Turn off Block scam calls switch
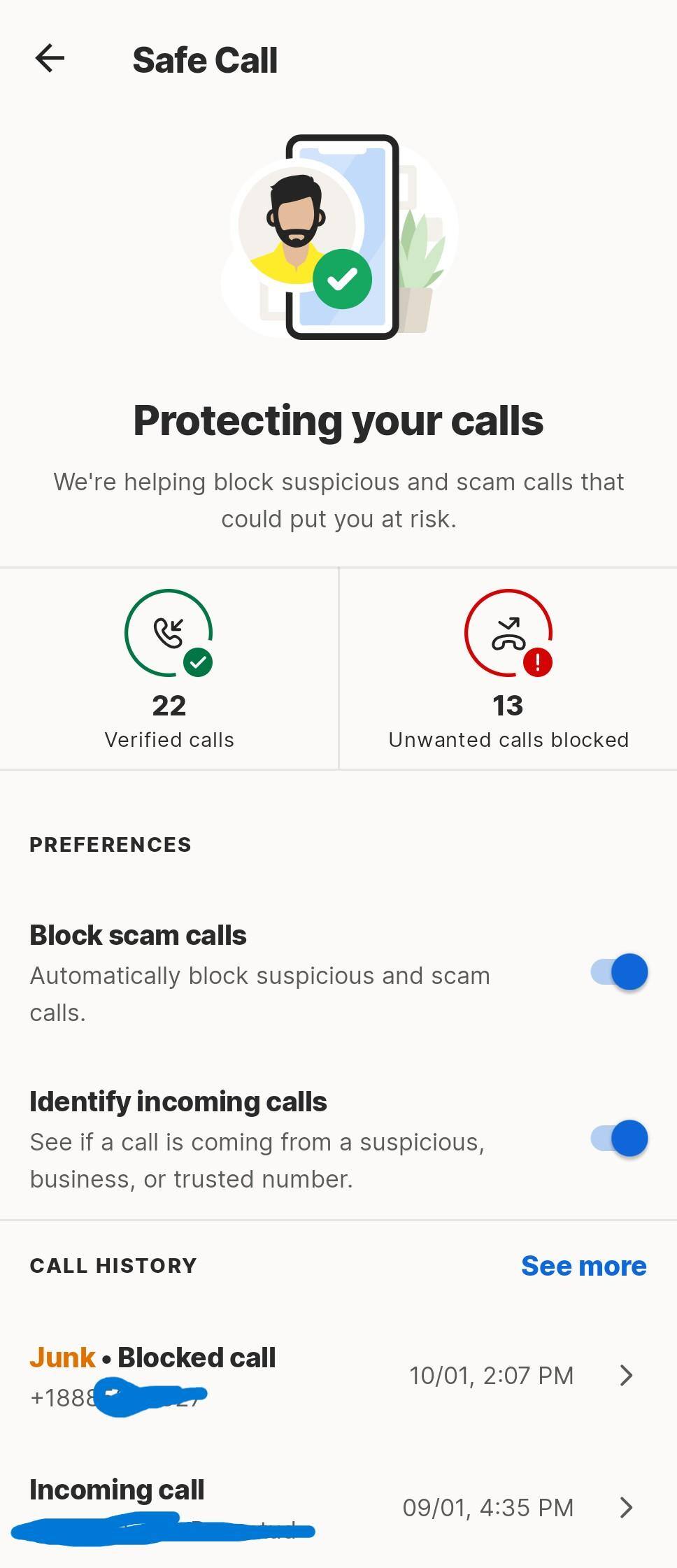This screenshot has height=1568, width=677. [x=620, y=972]
